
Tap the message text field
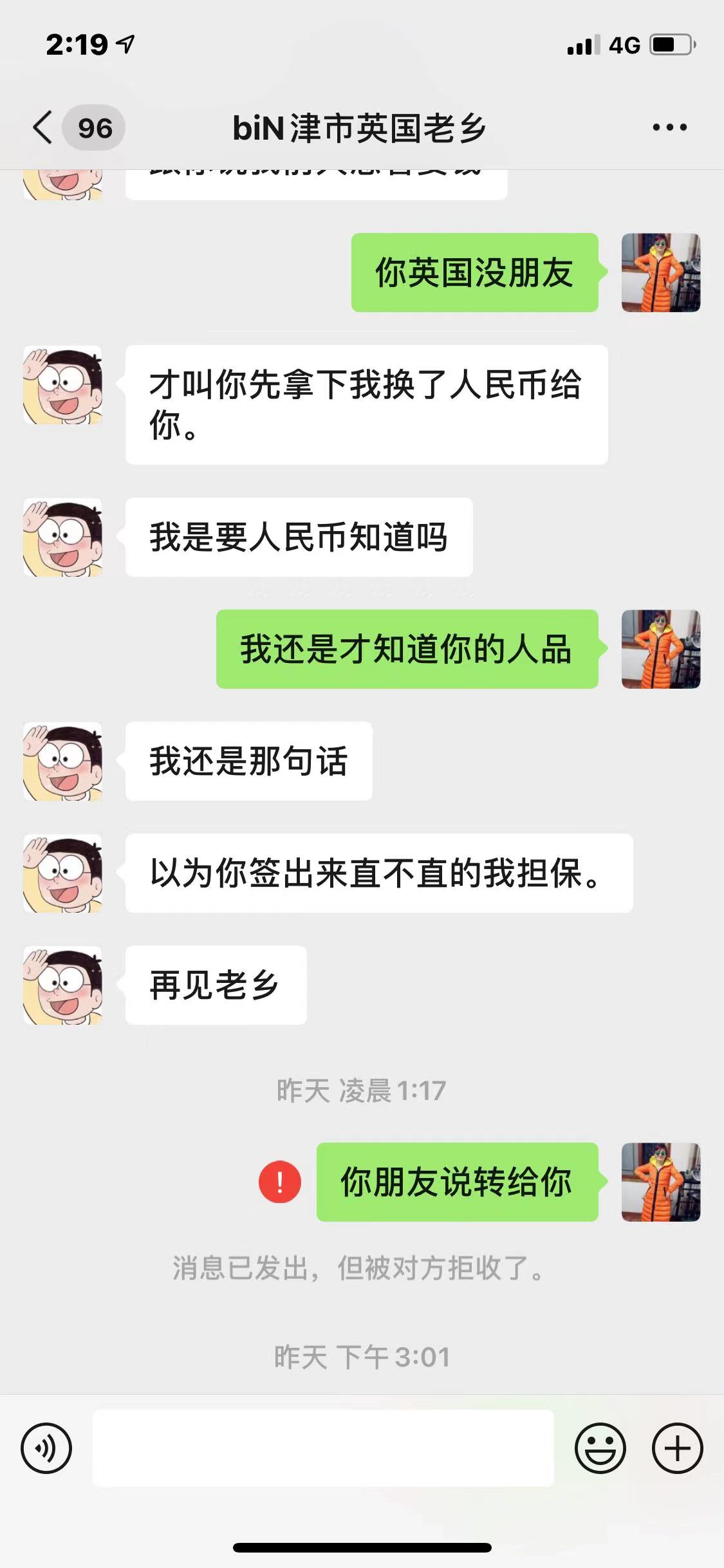[323, 1448]
